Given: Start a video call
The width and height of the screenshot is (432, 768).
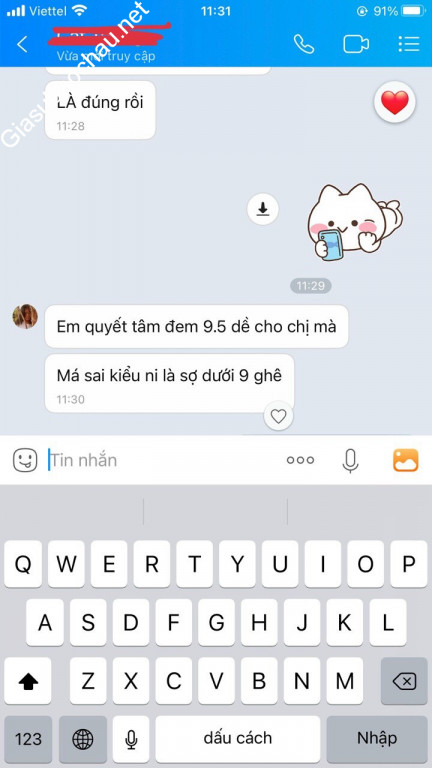Looking at the screenshot, I should (x=356, y=44).
